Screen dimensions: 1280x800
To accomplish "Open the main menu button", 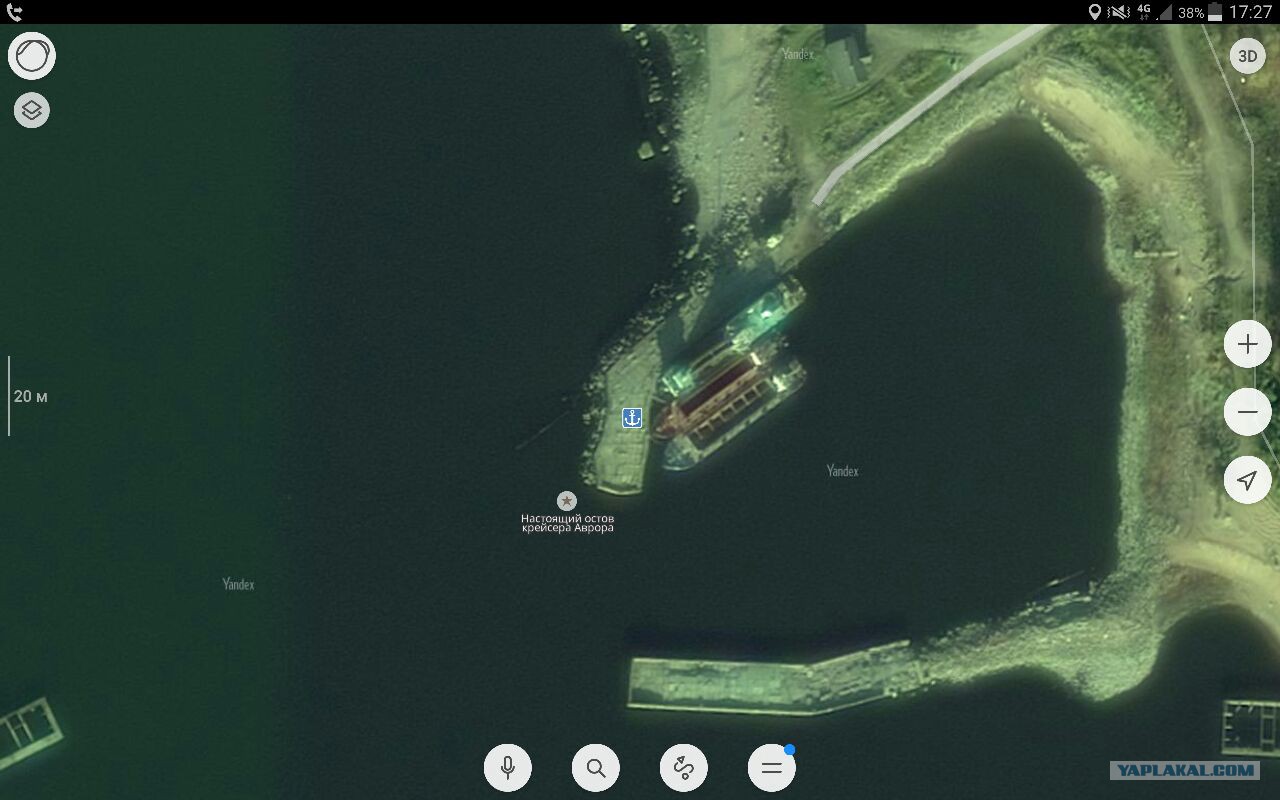I will coord(772,768).
